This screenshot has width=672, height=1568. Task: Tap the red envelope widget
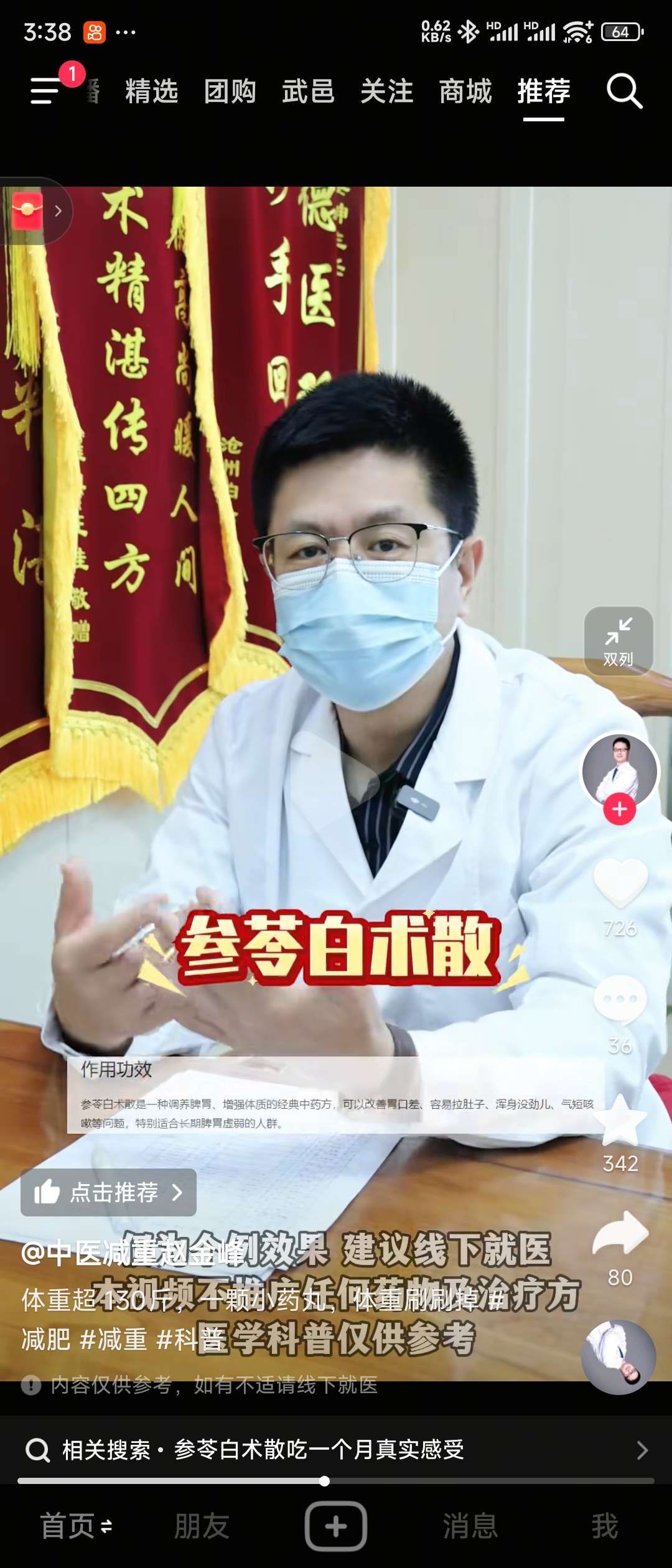[x=28, y=211]
